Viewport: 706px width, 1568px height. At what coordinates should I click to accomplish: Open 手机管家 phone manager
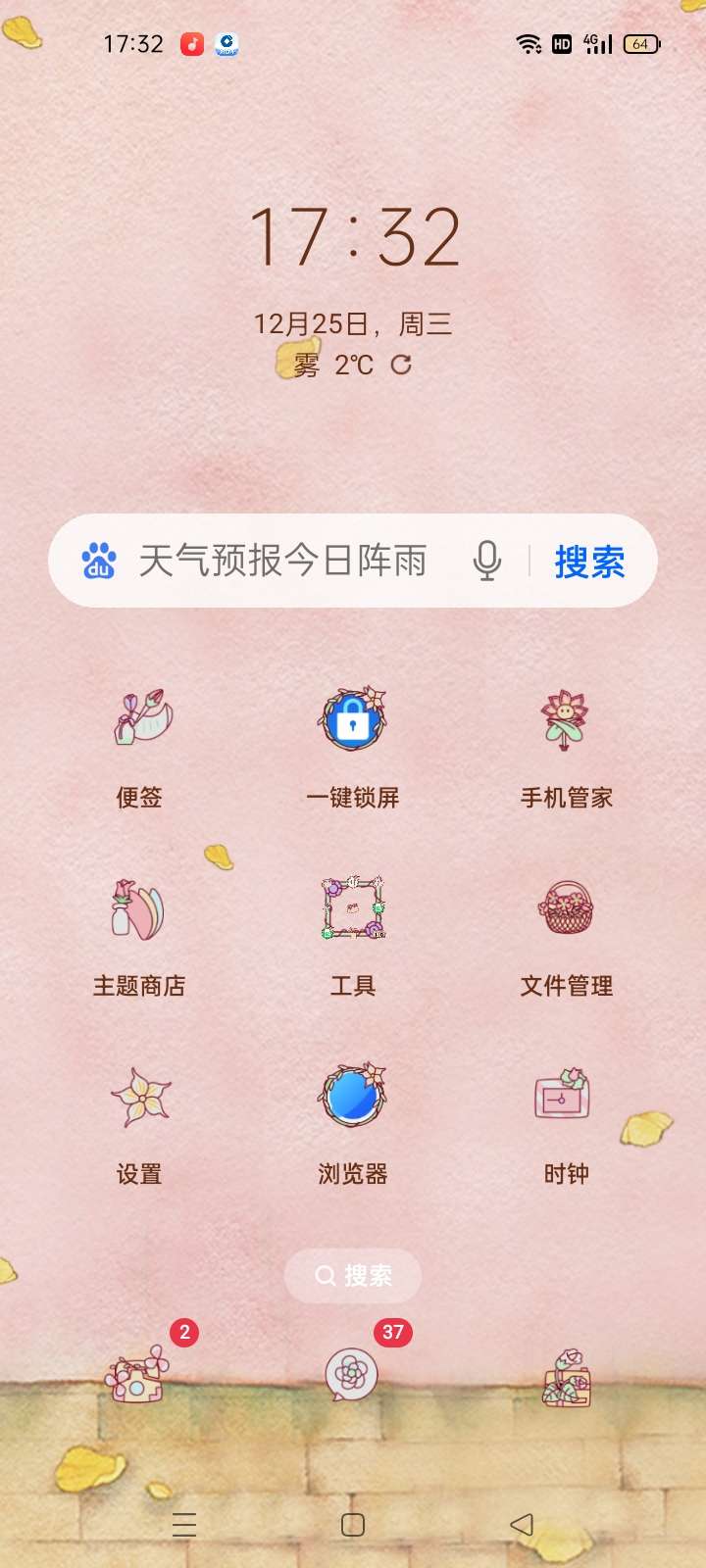coord(566,720)
